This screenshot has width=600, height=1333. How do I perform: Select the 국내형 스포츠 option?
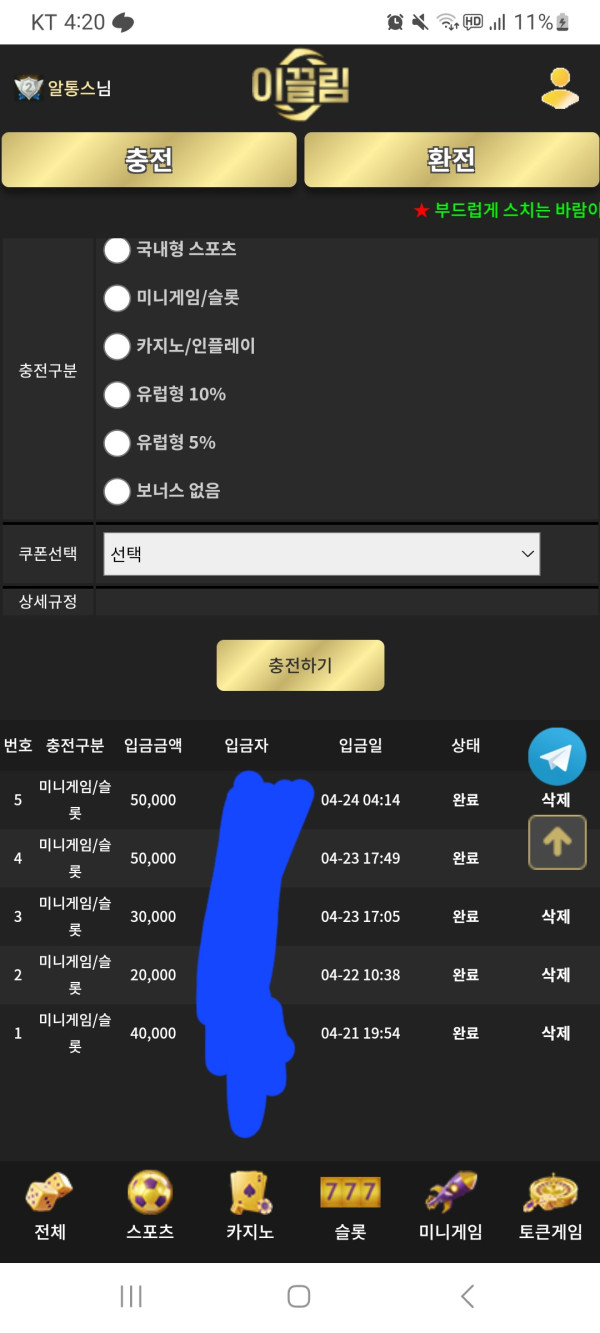pos(118,249)
